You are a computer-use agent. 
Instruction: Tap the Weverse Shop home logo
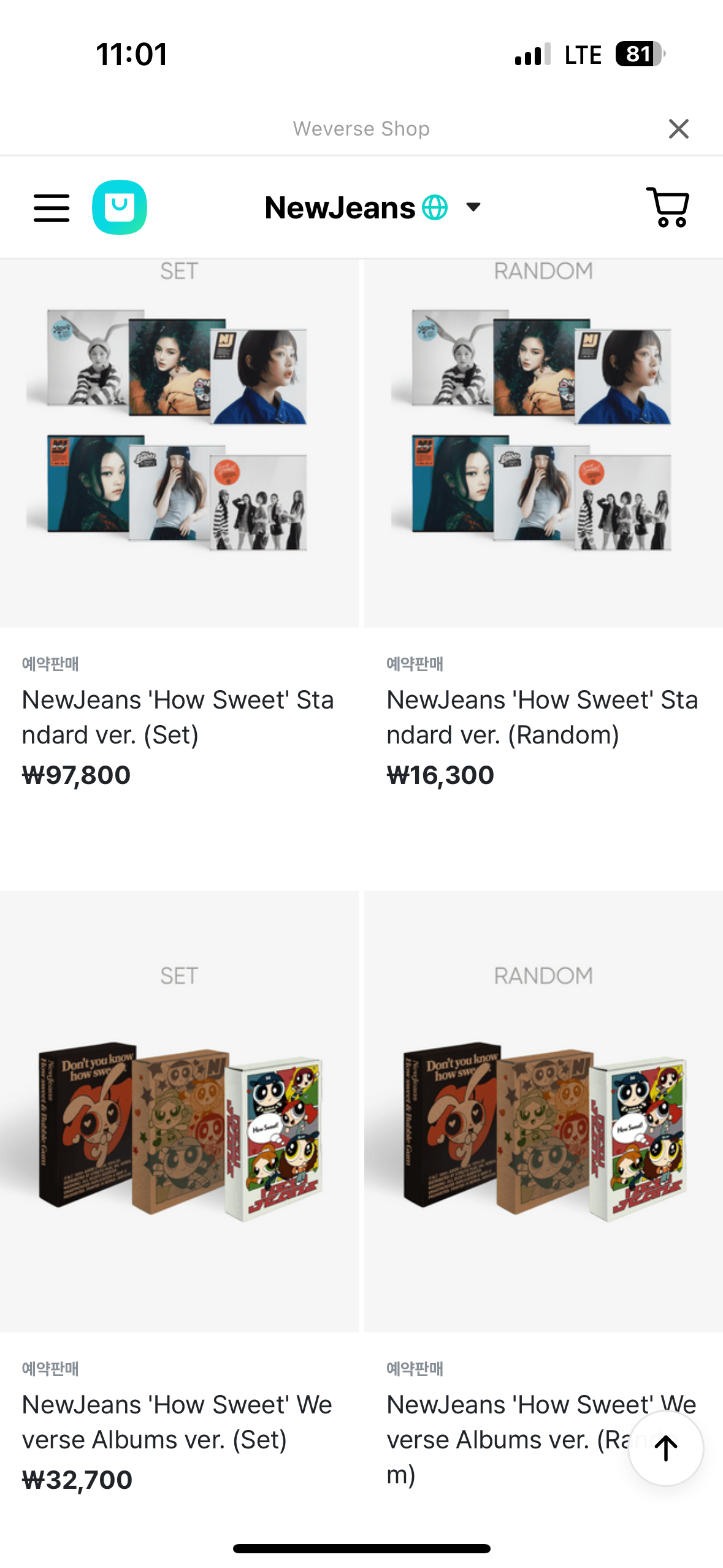(120, 207)
